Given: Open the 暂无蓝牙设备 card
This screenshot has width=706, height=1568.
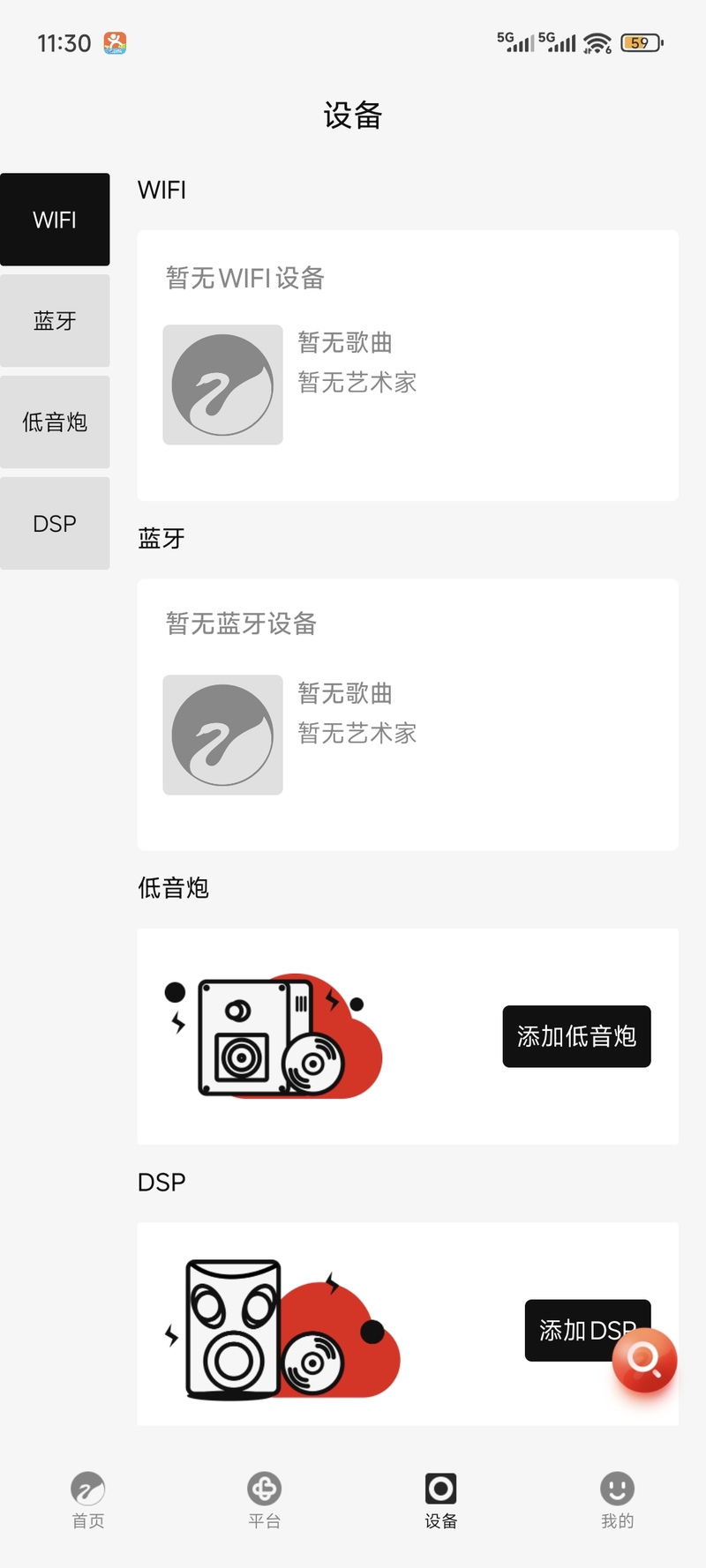Looking at the screenshot, I should [408, 715].
